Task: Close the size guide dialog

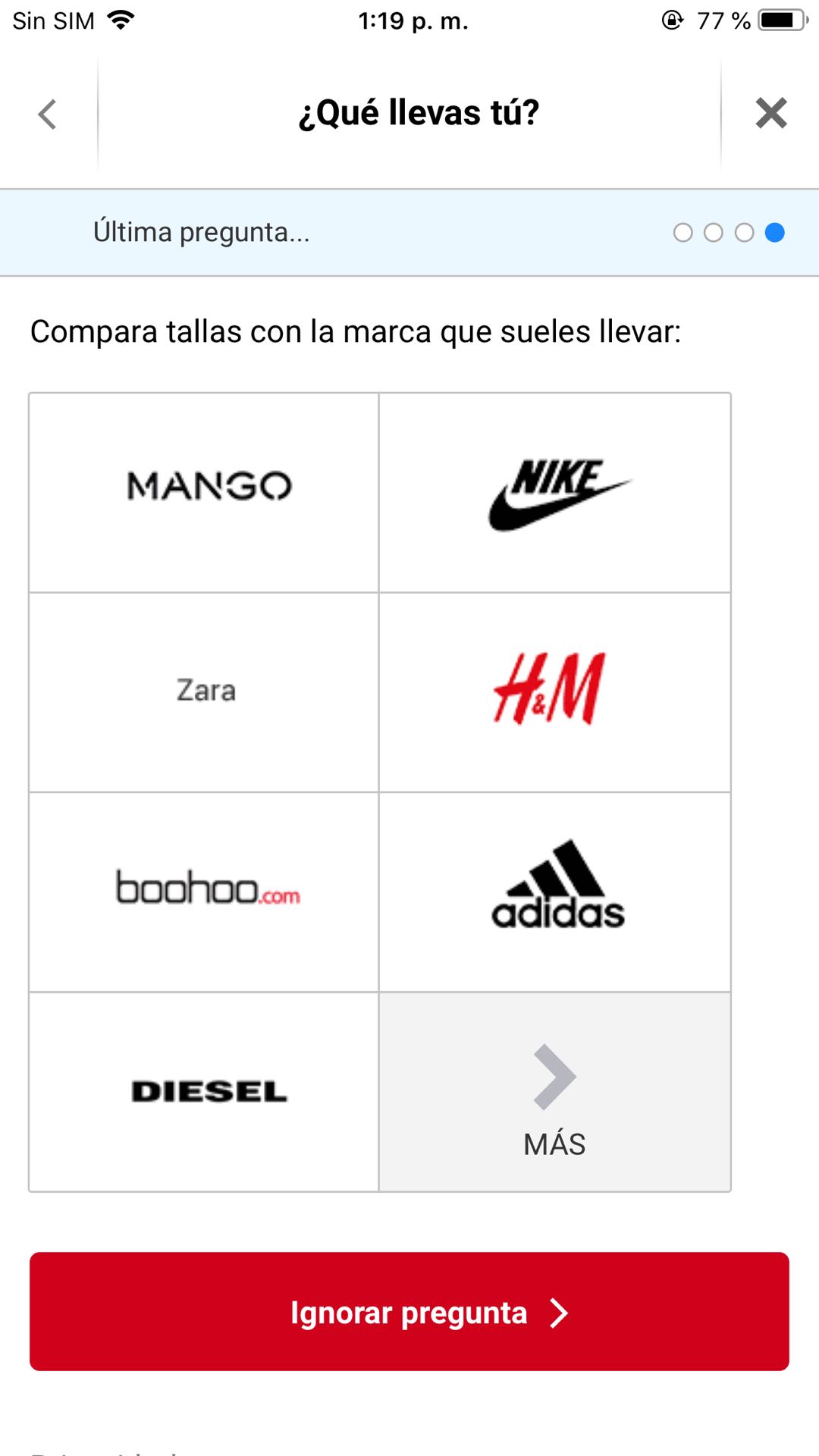Action: (x=770, y=114)
